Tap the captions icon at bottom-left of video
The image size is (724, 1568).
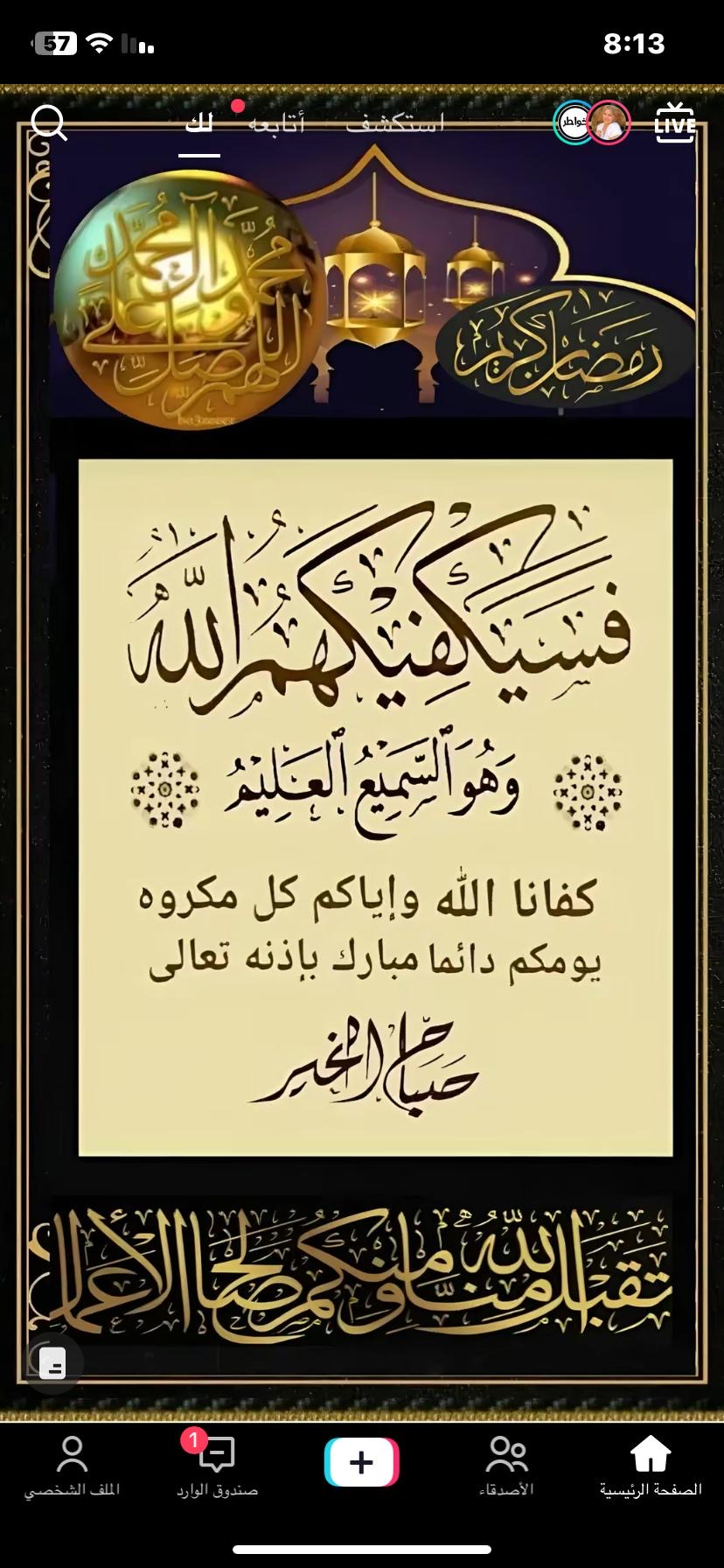[x=52, y=1363]
